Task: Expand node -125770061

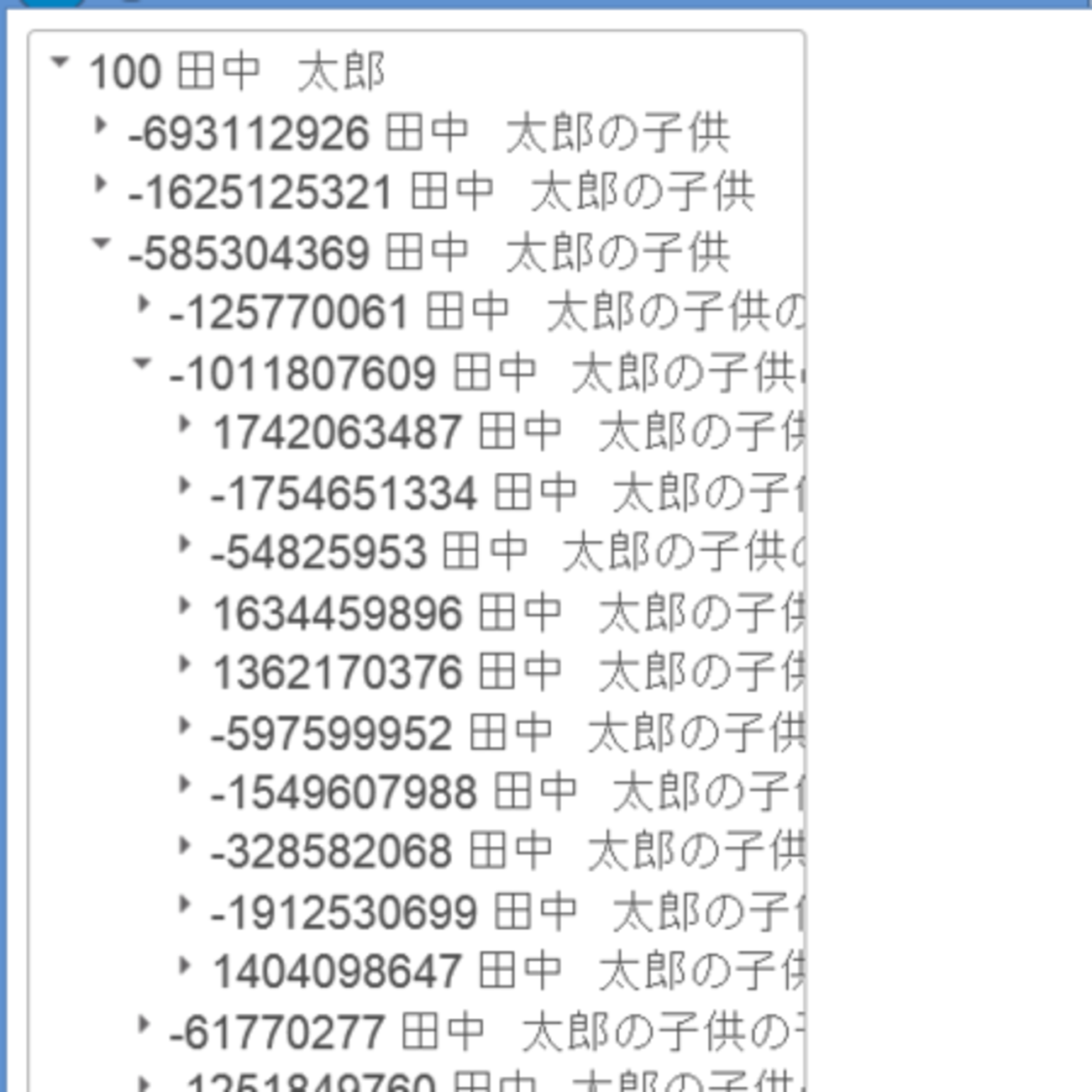Action: [x=143, y=305]
